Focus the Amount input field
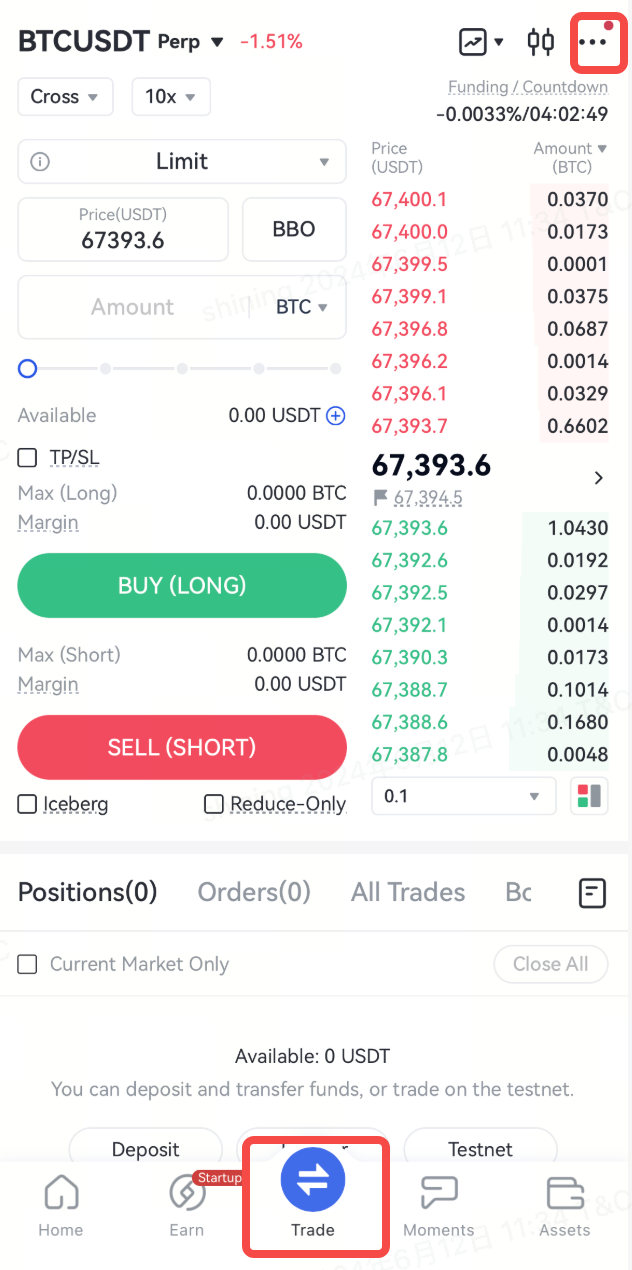This screenshot has height=1270, width=632. click(x=132, y=307)
